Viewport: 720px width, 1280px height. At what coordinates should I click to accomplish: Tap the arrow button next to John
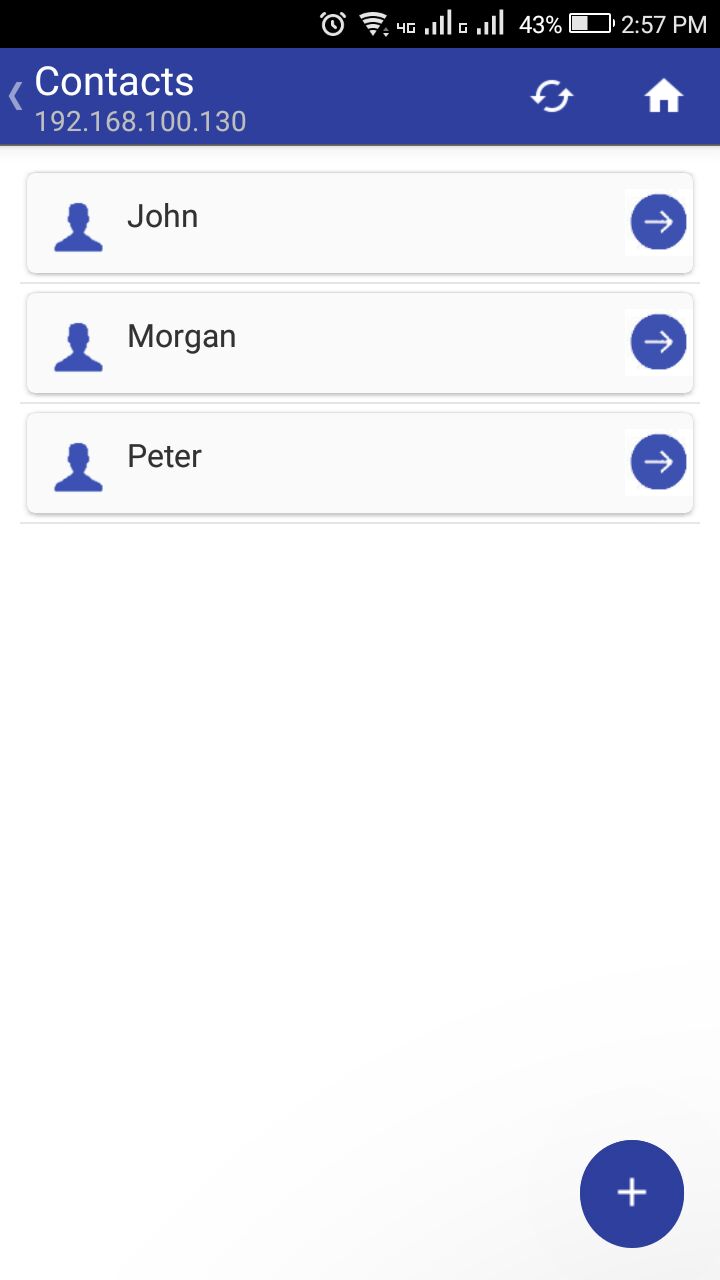[x=658, y=222]
